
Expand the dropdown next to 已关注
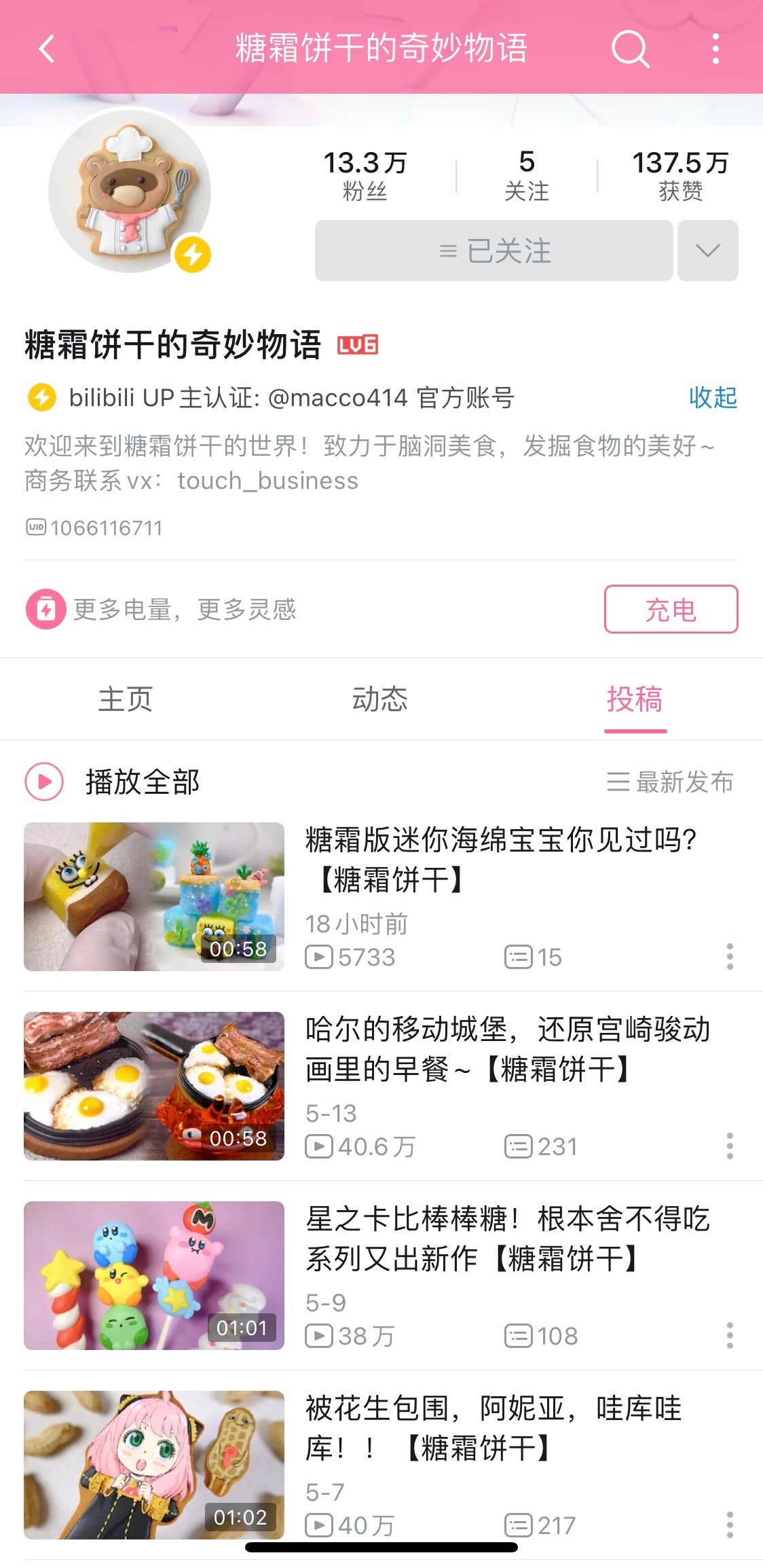[707, 251]
